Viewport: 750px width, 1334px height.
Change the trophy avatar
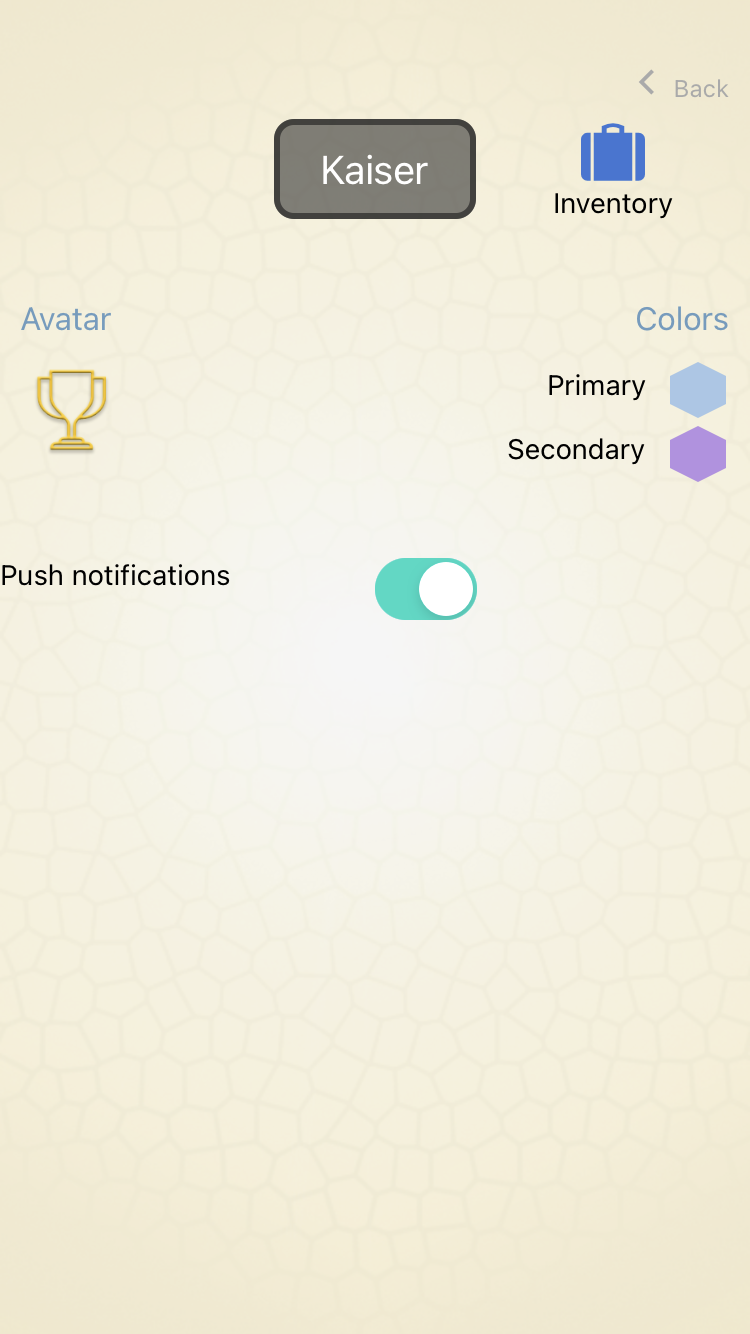(x=71, y=410)
